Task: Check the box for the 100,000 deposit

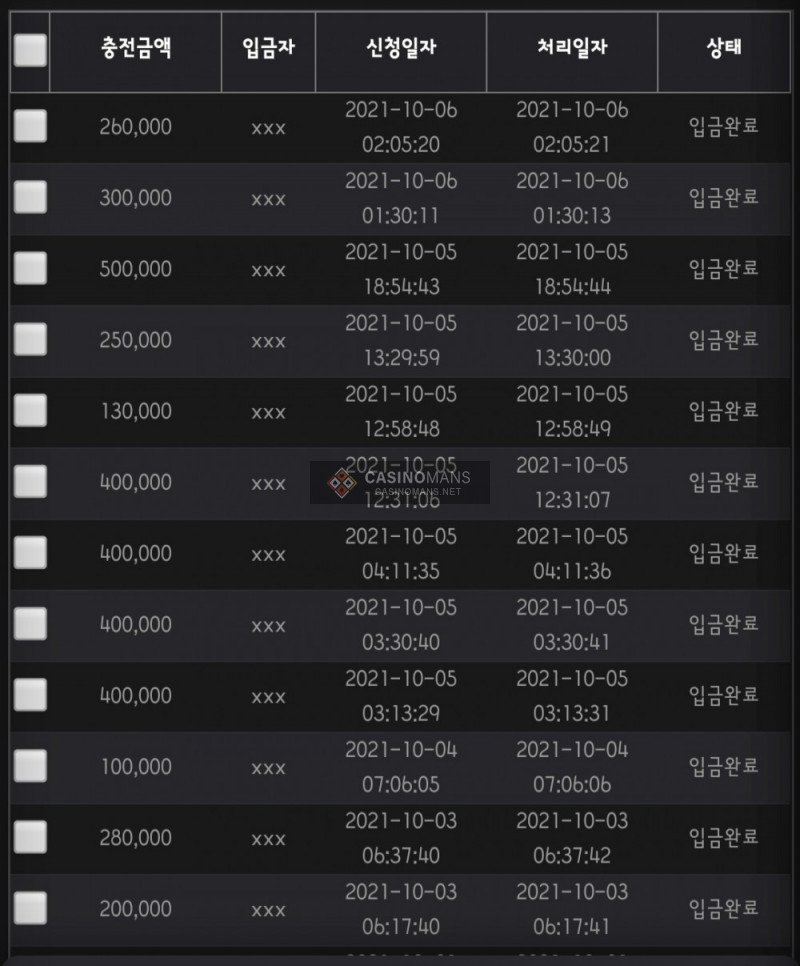Action: coord(30,765)
